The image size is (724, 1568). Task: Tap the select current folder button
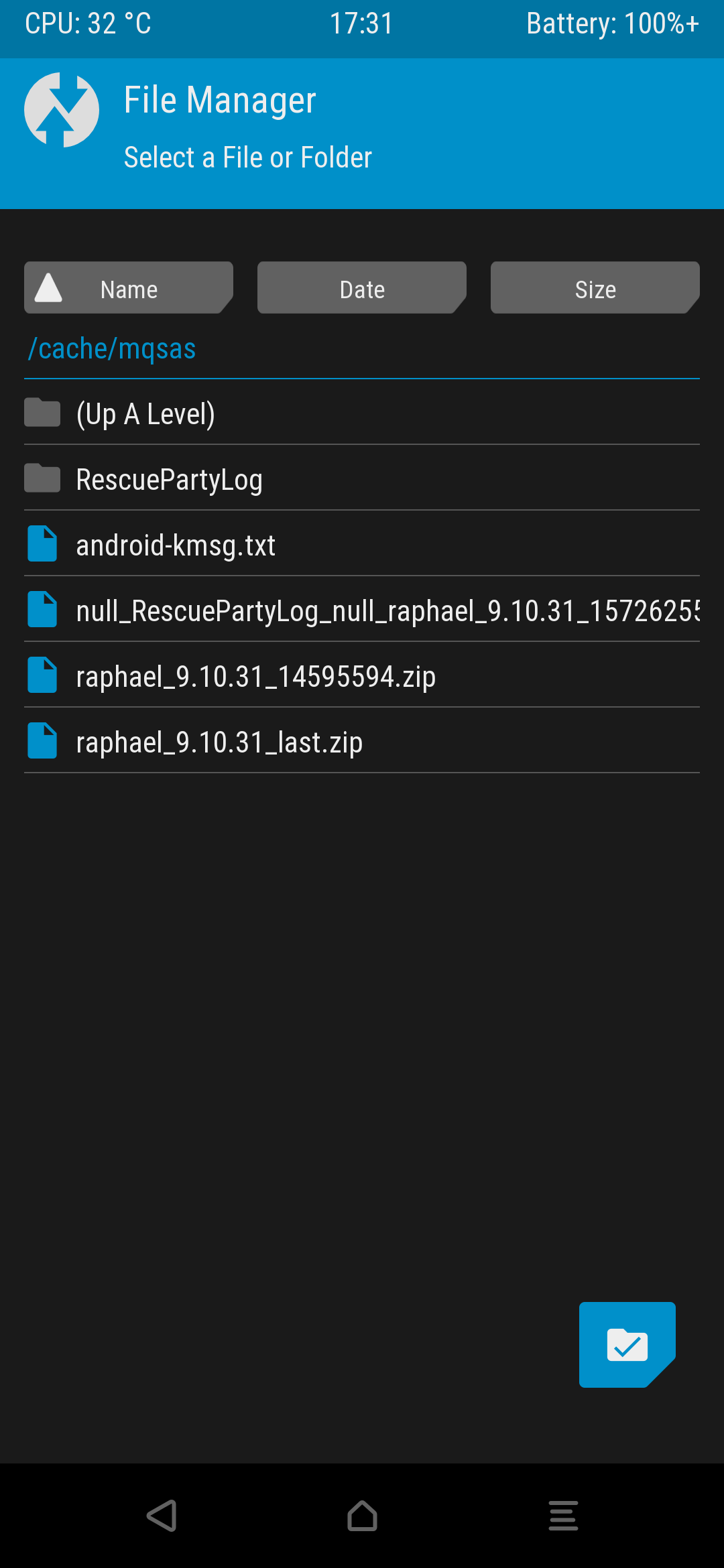pos(627,1344)
